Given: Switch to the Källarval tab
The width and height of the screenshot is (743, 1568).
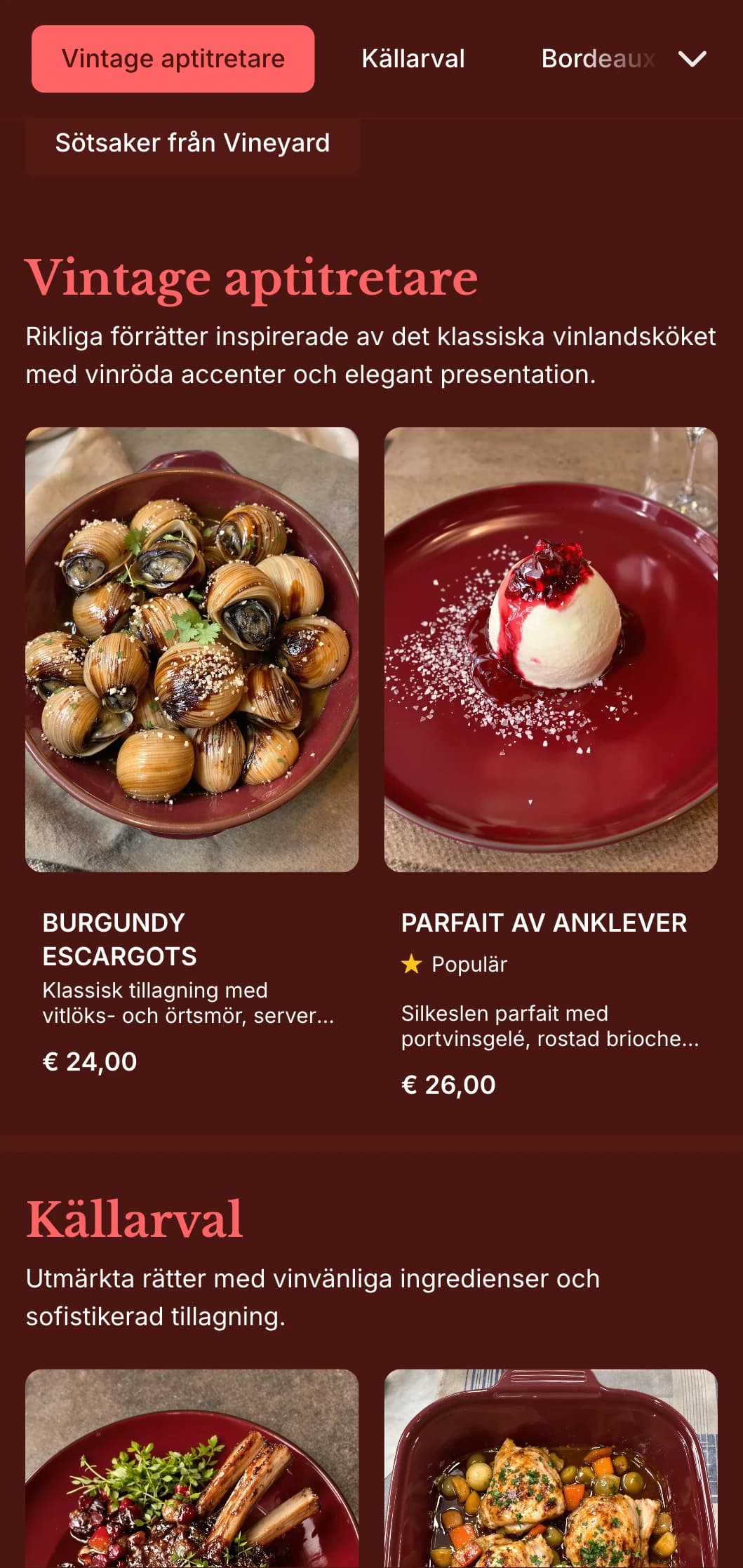Looking at the screenshot, I should tap(413, 59).
